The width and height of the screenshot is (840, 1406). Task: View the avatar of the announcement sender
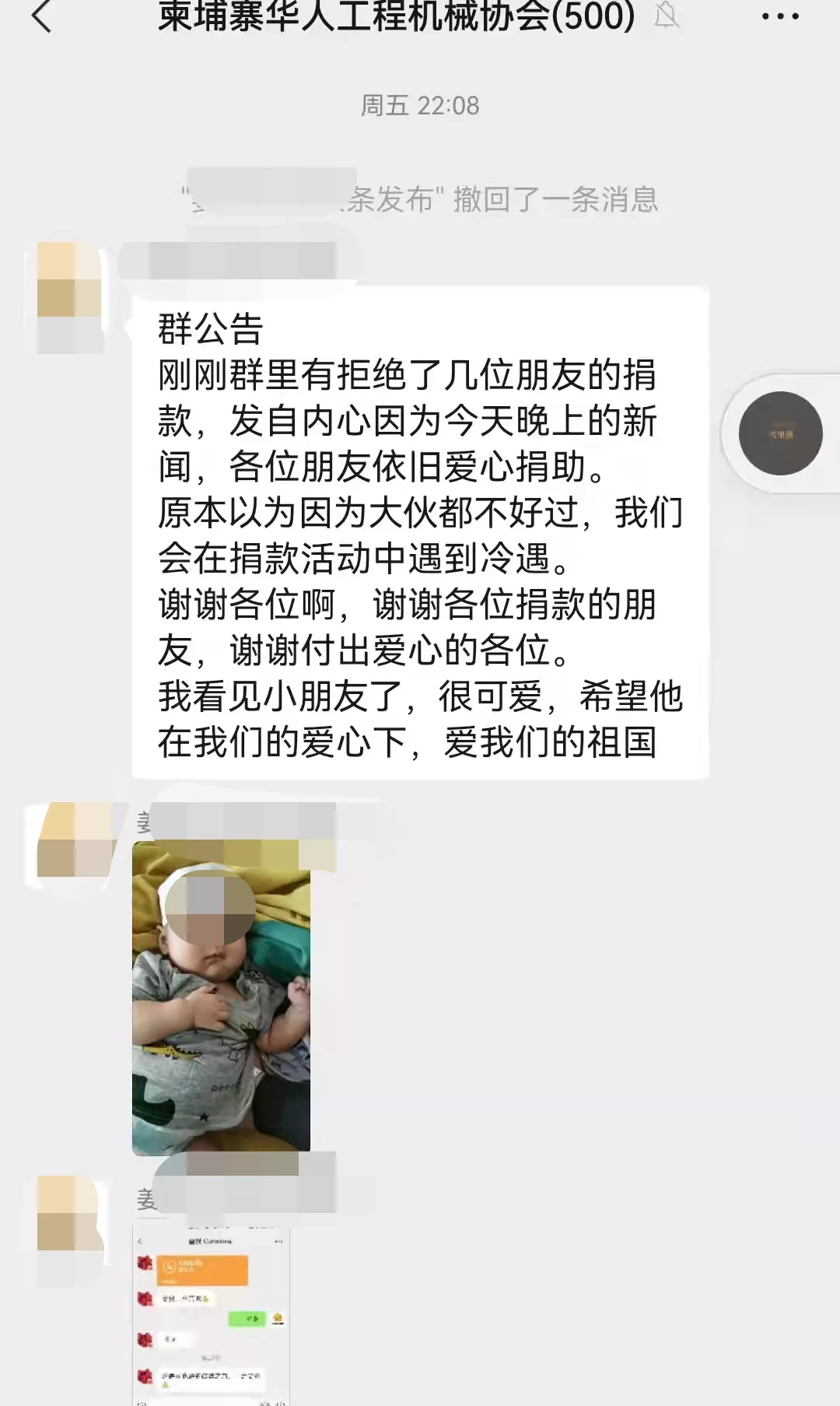coord(70,297)
